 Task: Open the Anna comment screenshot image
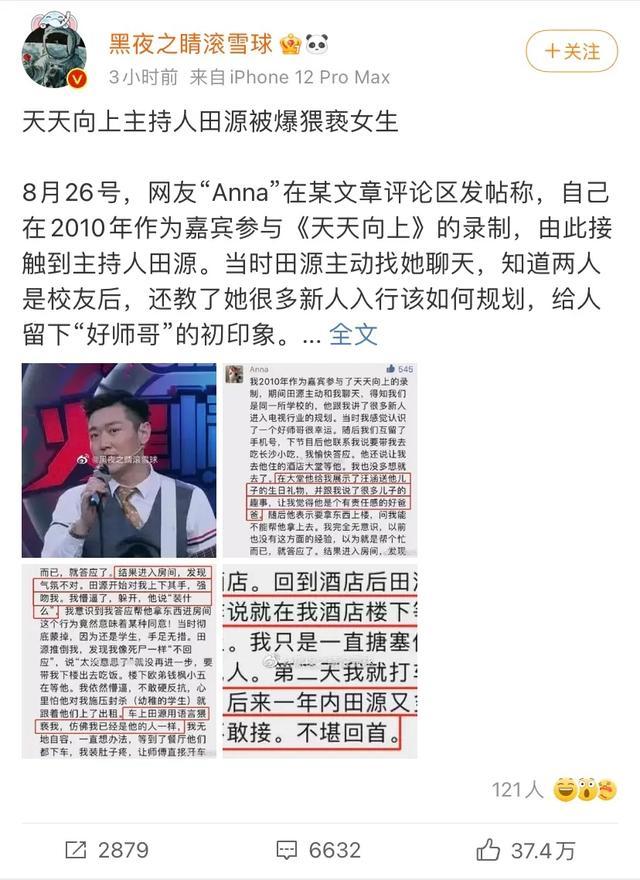point(319,460)
